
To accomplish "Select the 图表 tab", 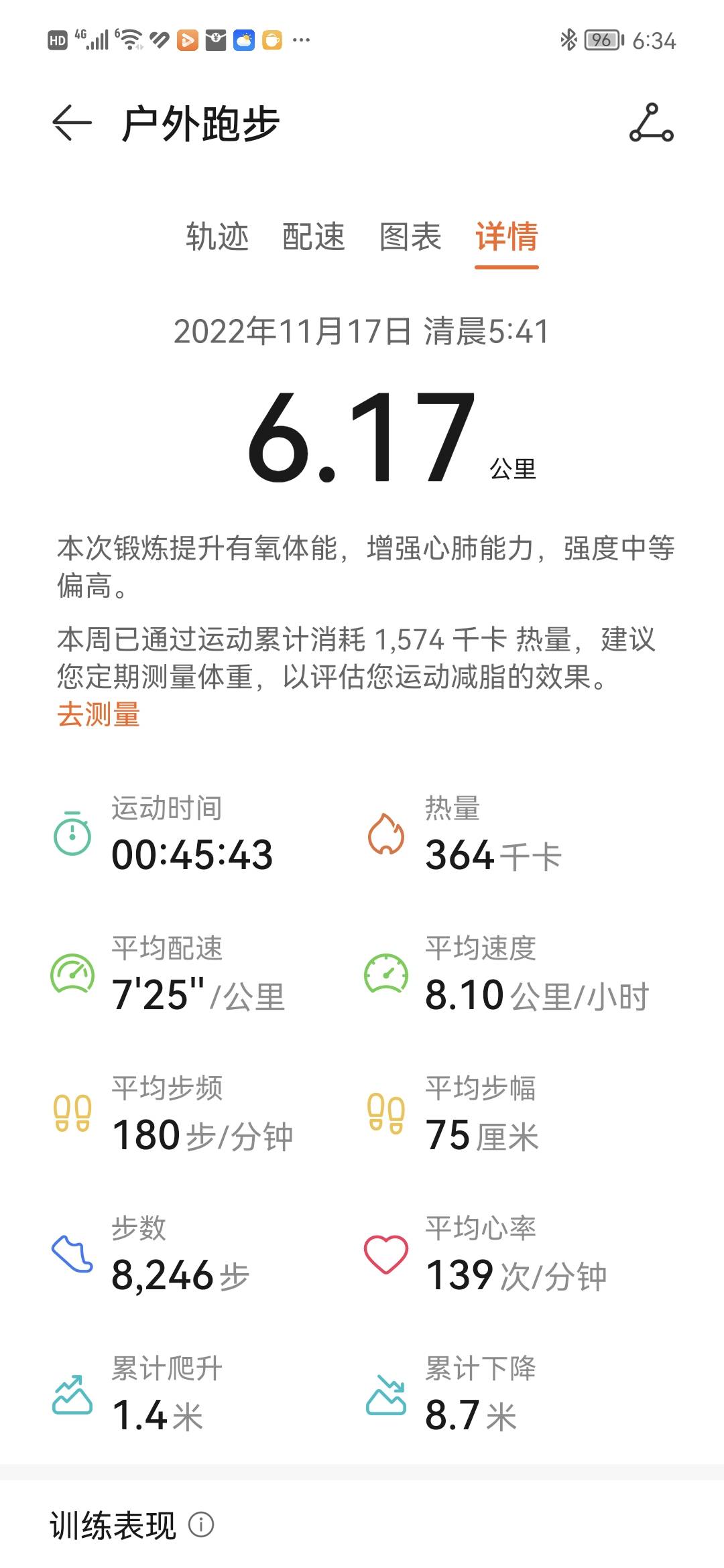I will coord(411,238).
